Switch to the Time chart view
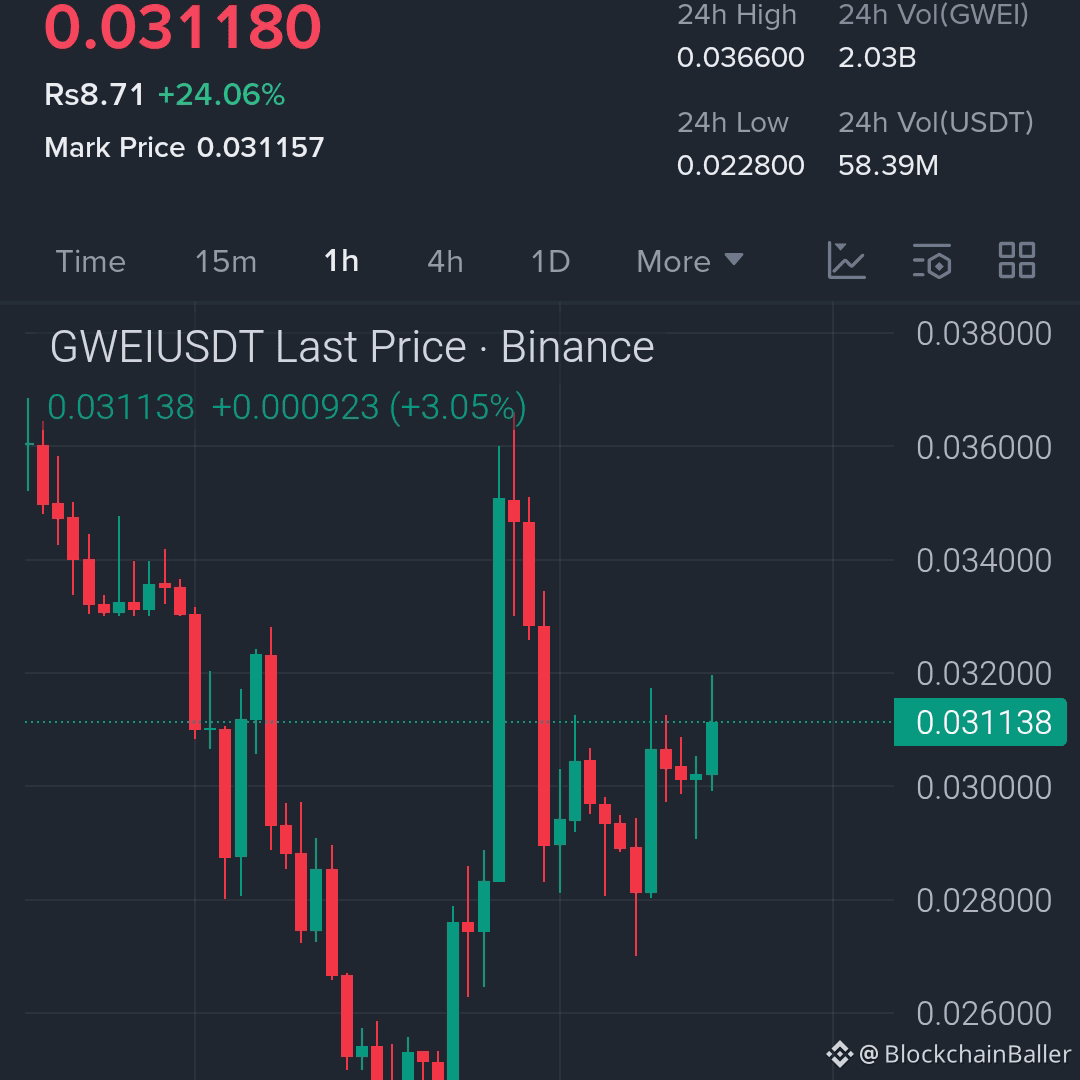 tap(91, 262)
